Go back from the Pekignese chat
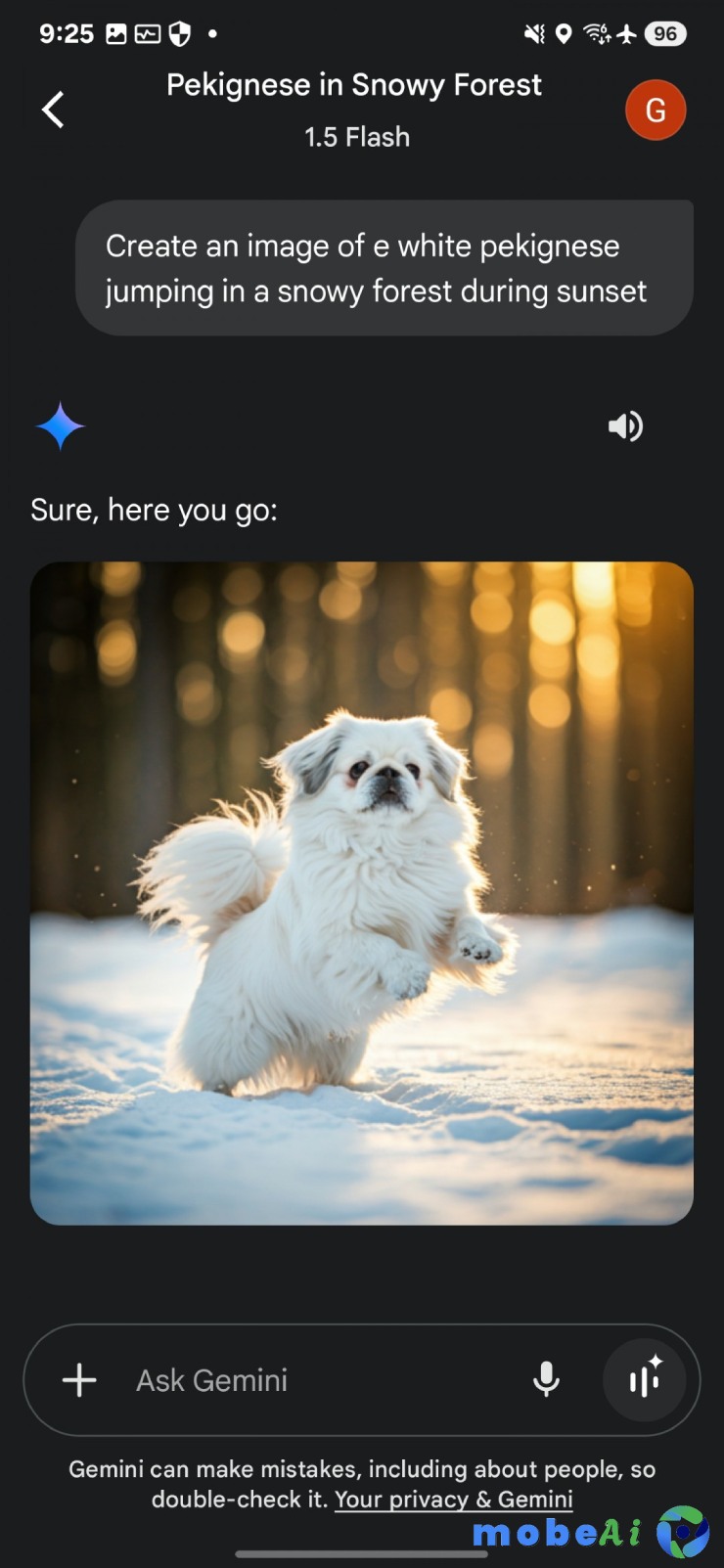The image size is (724, 1568). [54, 110]
